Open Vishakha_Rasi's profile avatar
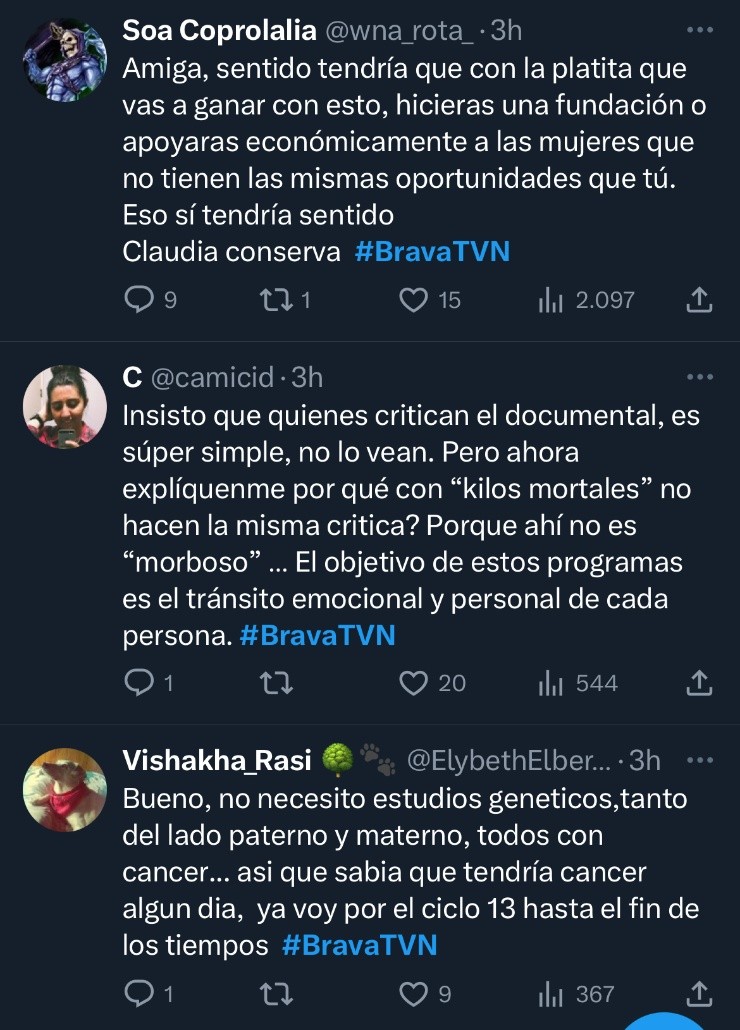This screenshot has height=1030, width=740. 64,790
